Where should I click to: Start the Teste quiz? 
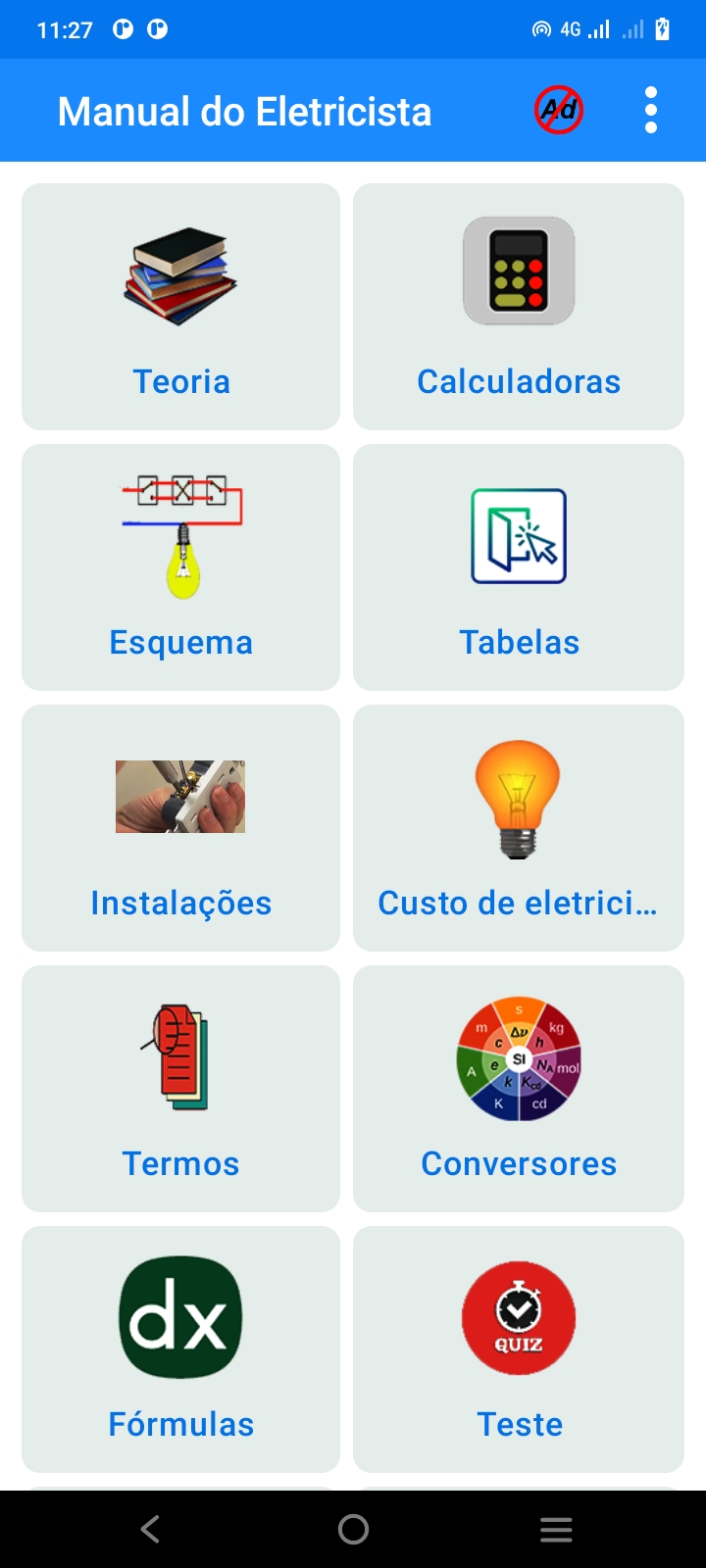pyautogui.click(x=519, y=1349)
